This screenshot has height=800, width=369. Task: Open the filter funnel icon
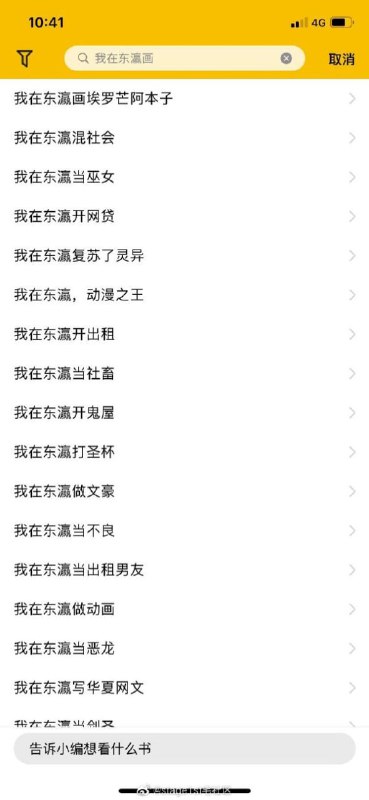pyautogui.click(x=24, y=59)
